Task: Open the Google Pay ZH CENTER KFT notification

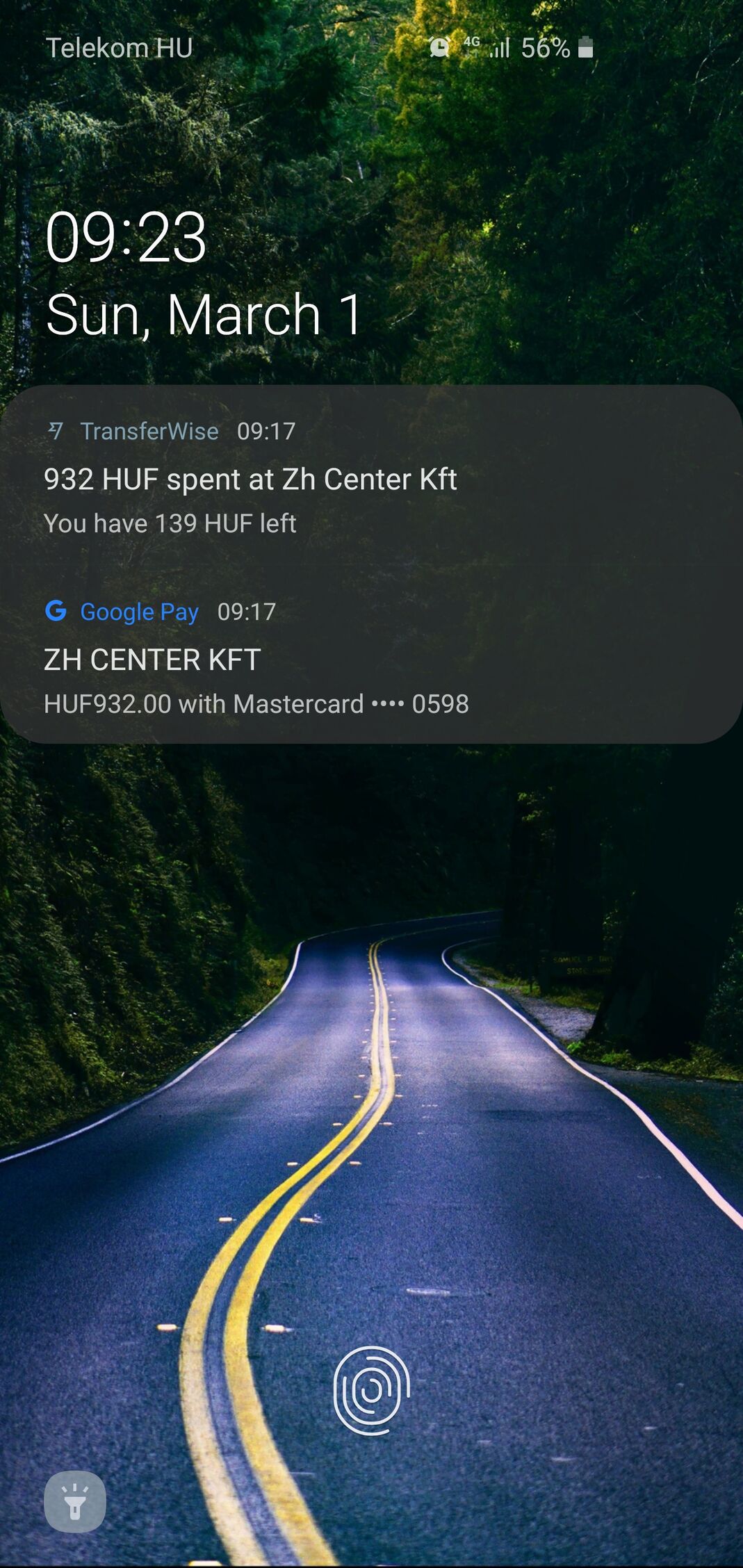Action: [256, 660]
